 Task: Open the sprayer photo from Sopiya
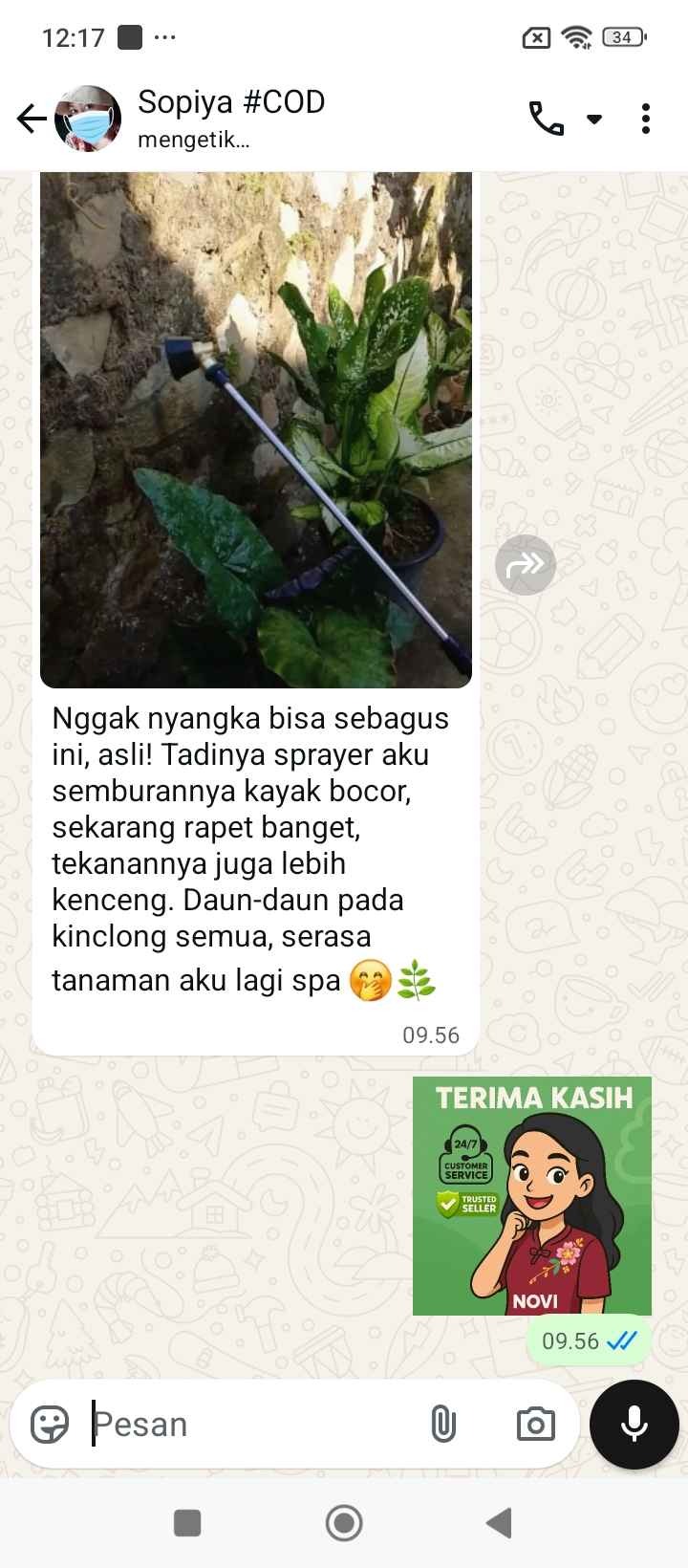255,430
